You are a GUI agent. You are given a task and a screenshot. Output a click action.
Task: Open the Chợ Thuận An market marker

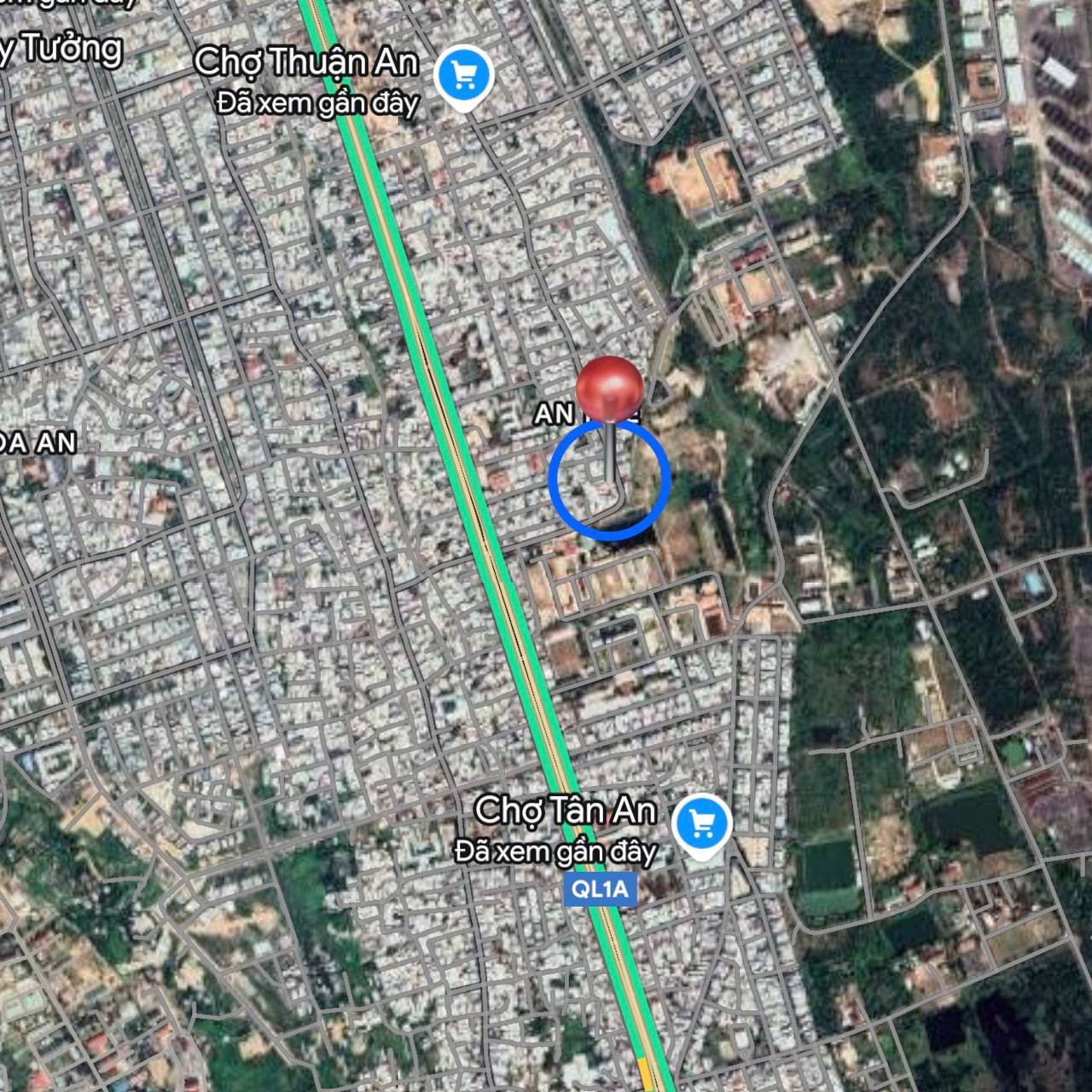tap(463, 78)
